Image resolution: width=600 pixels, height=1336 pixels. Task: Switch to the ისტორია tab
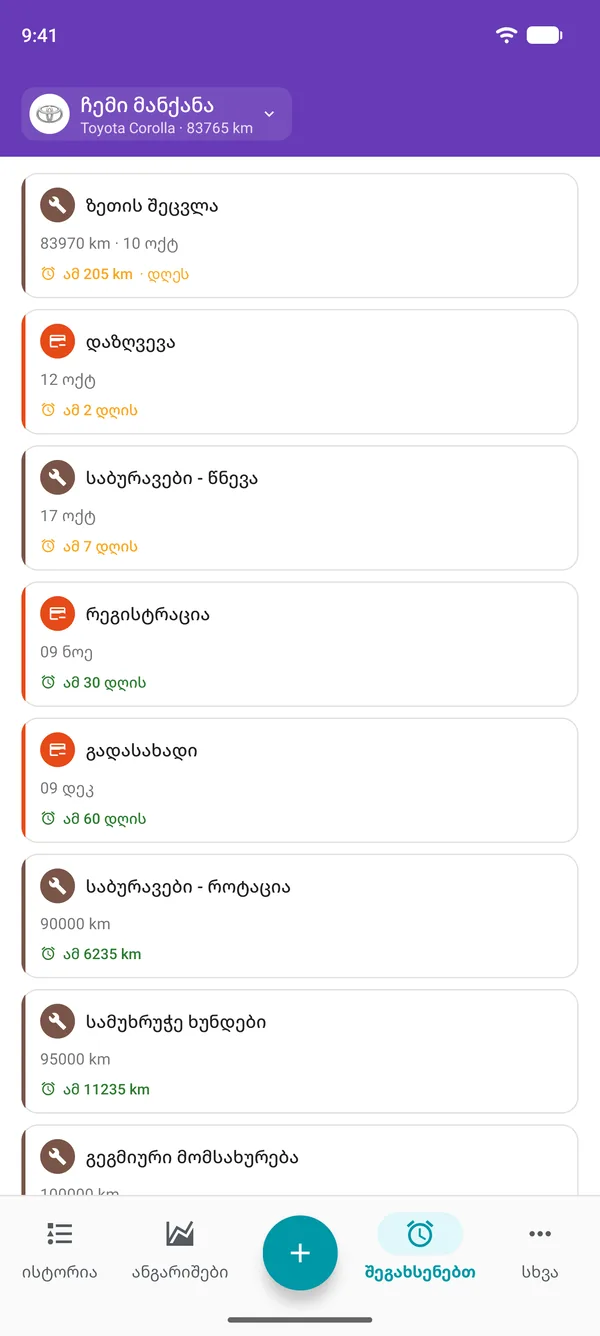point(60,1250)
